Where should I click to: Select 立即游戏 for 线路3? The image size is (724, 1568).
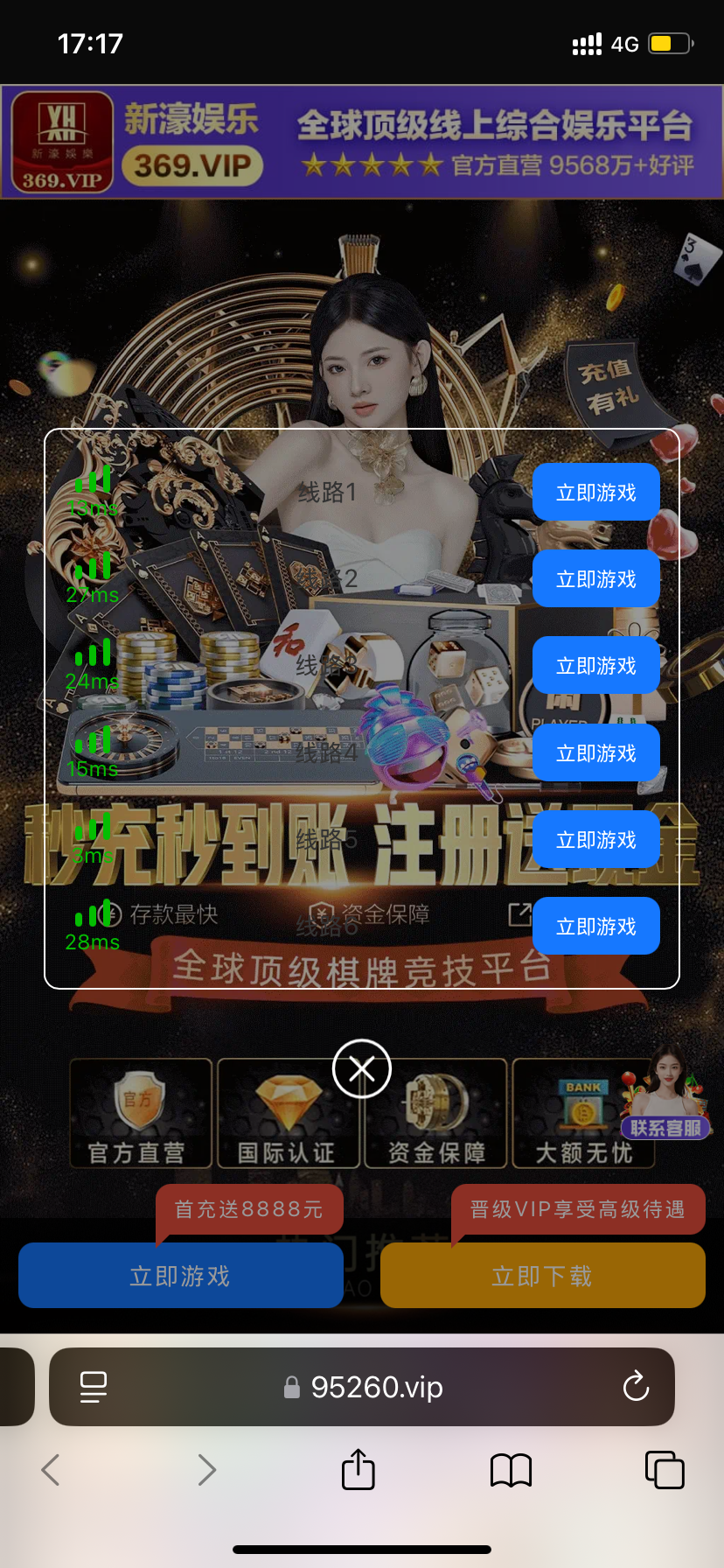point(595,666)
